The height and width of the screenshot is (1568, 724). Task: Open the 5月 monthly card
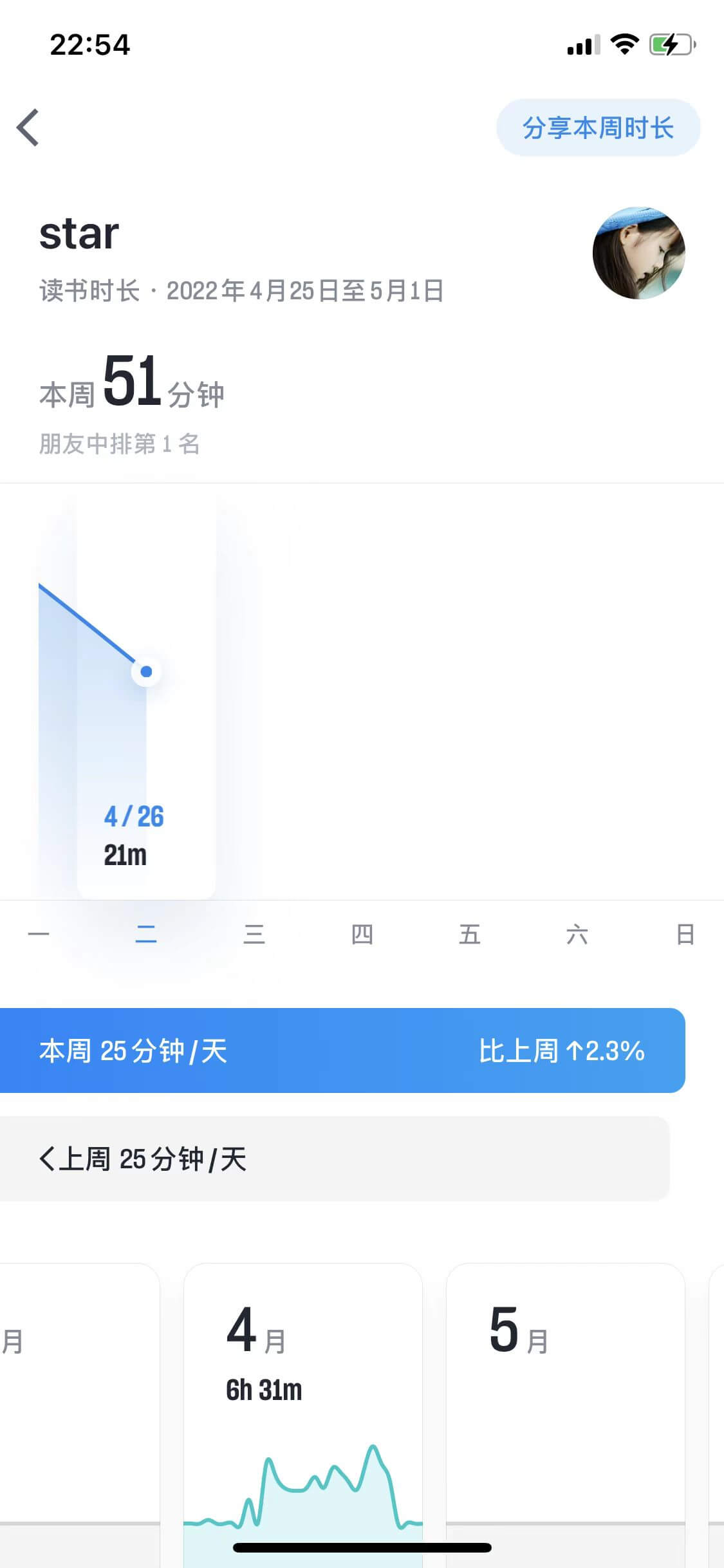[x=565, y=1403]
